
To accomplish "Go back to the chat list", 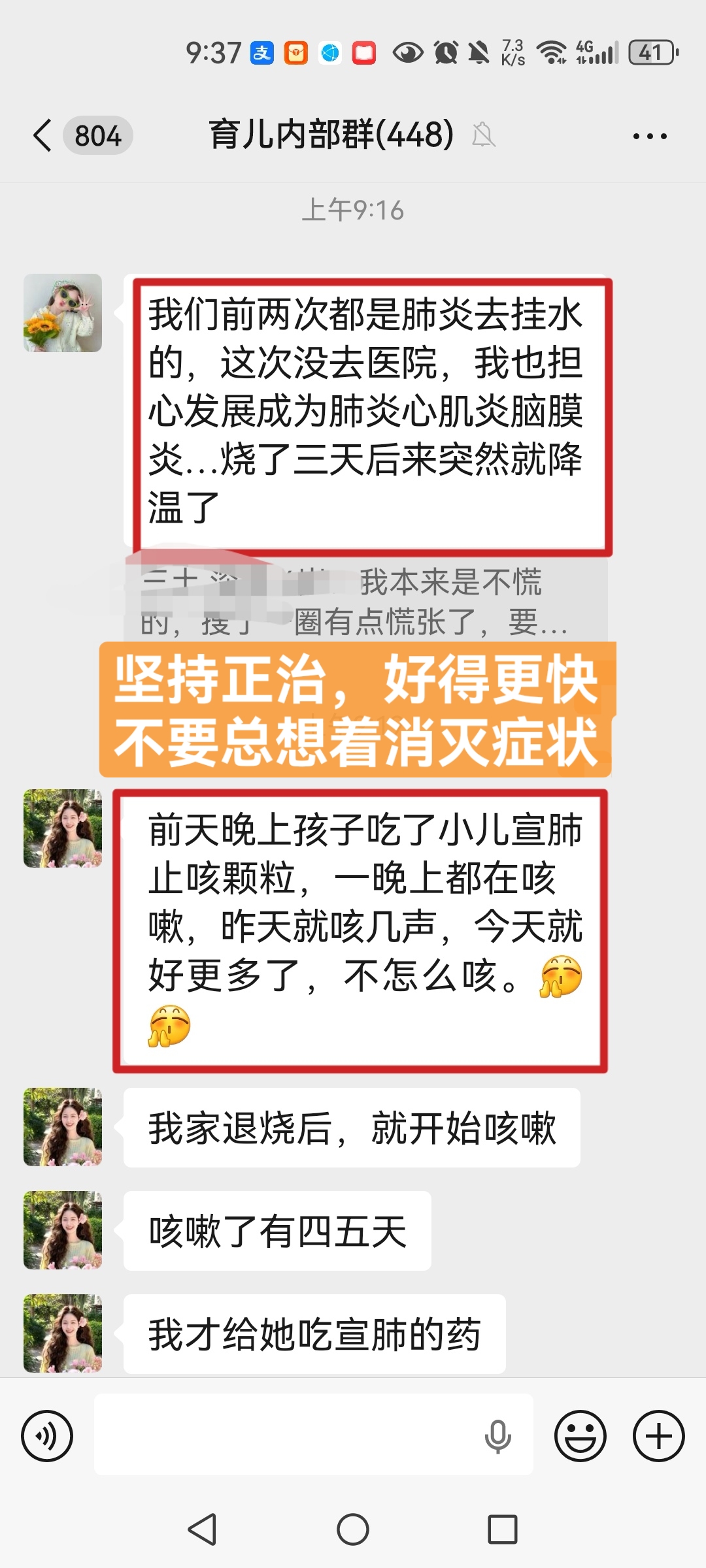I will 43,136.
